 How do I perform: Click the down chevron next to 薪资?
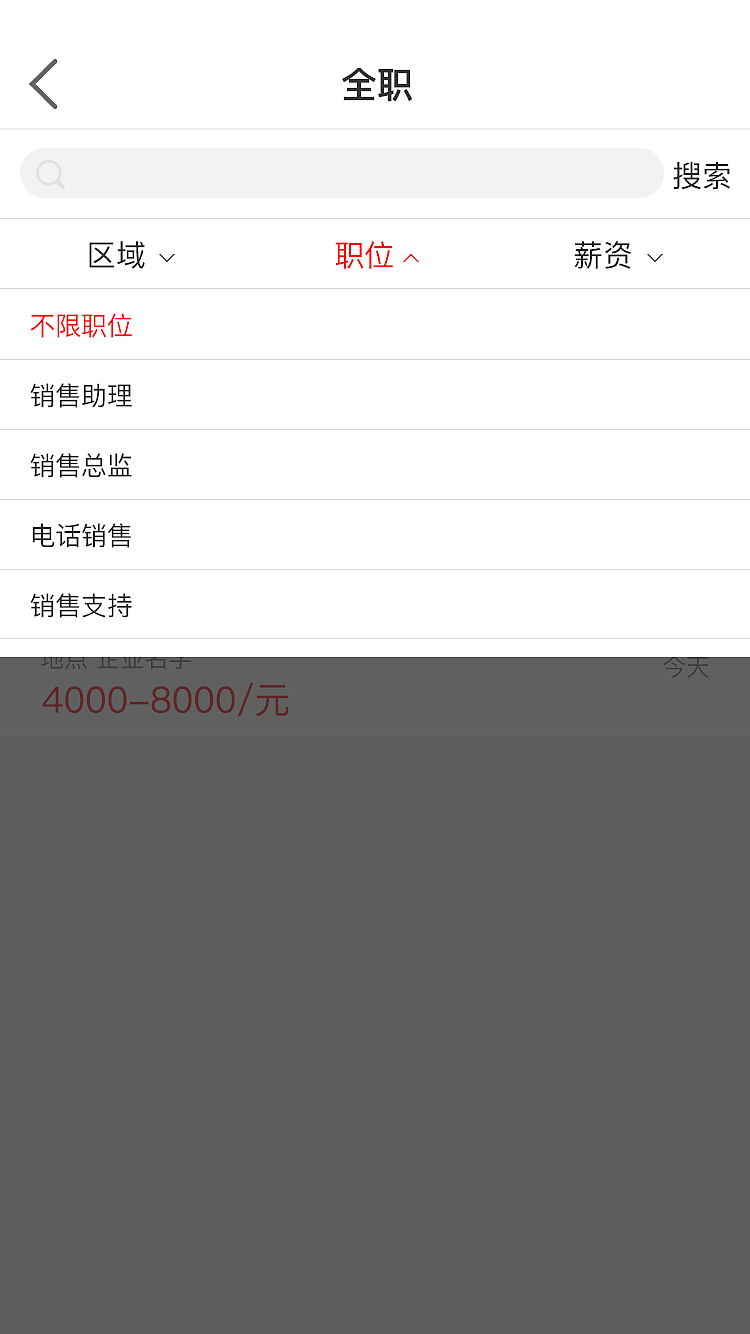tap(655, 257)
